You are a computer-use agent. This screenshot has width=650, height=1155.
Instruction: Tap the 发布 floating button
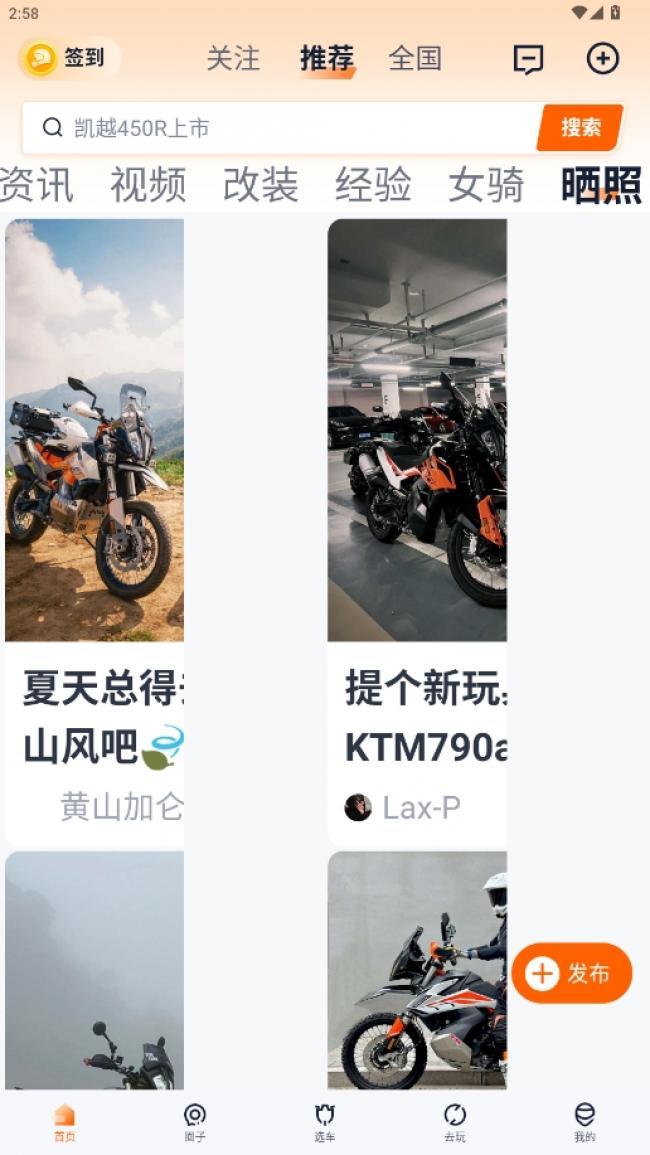[x=572, y=973]
